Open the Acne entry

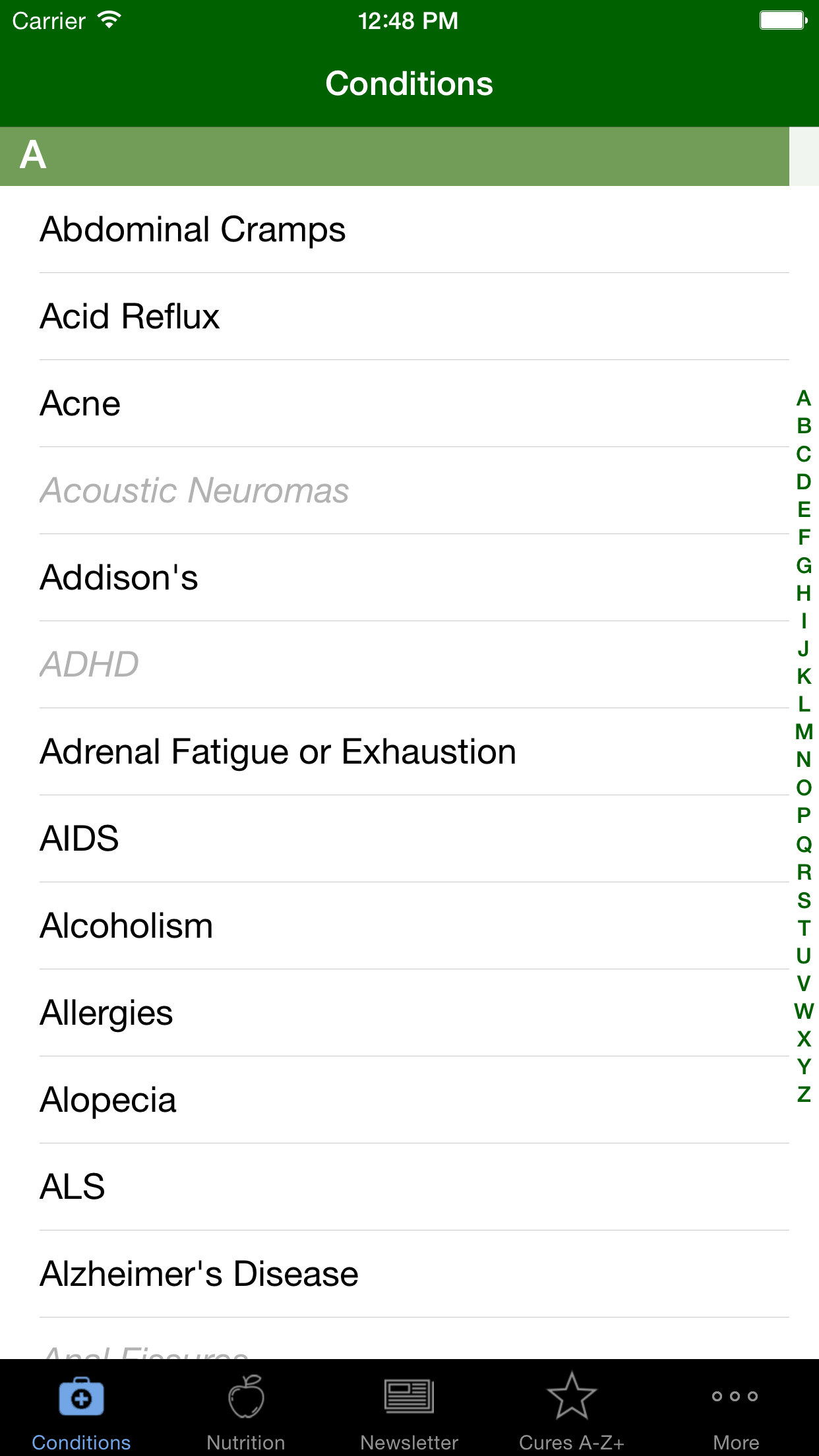coord(80,404)
